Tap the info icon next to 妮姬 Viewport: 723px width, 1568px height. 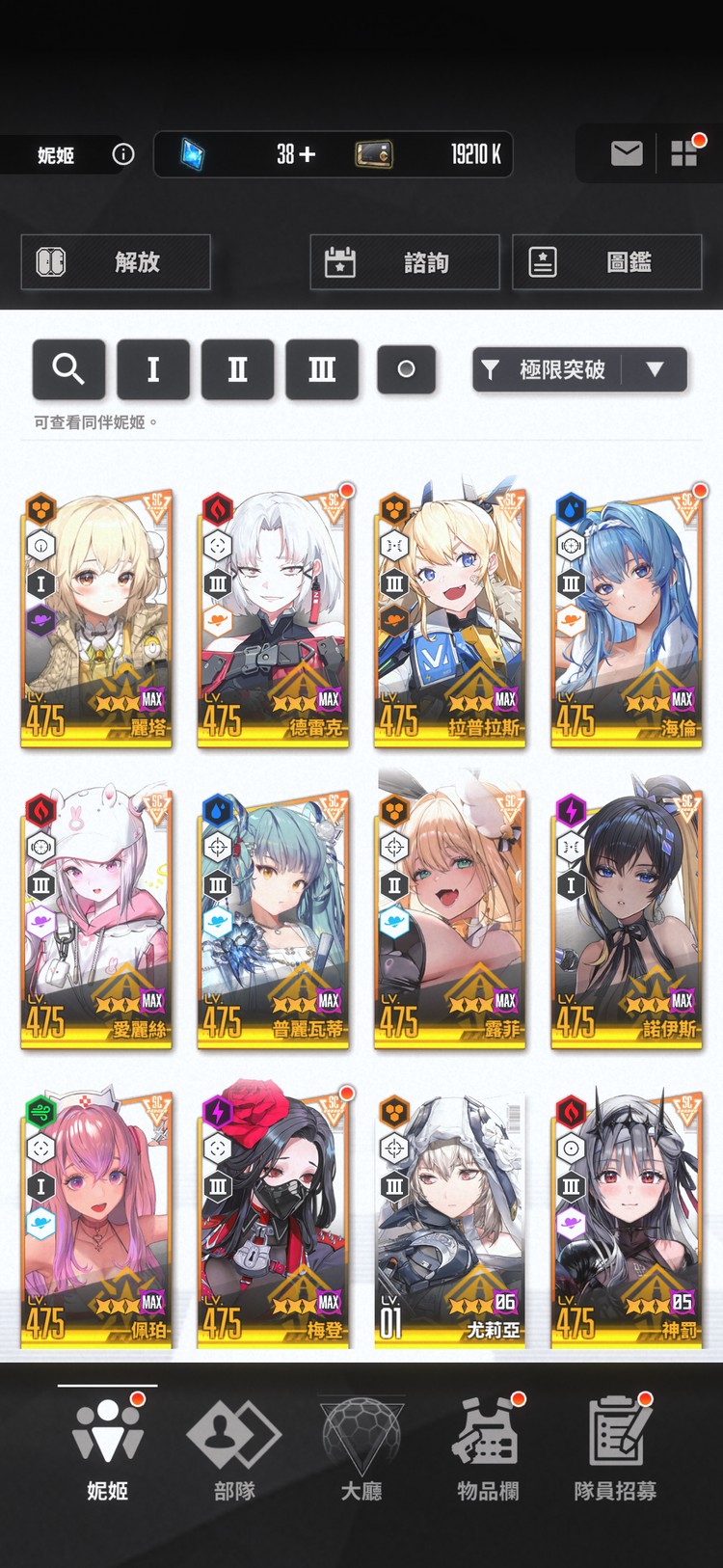pyautogui.click(x=123, y=154)
